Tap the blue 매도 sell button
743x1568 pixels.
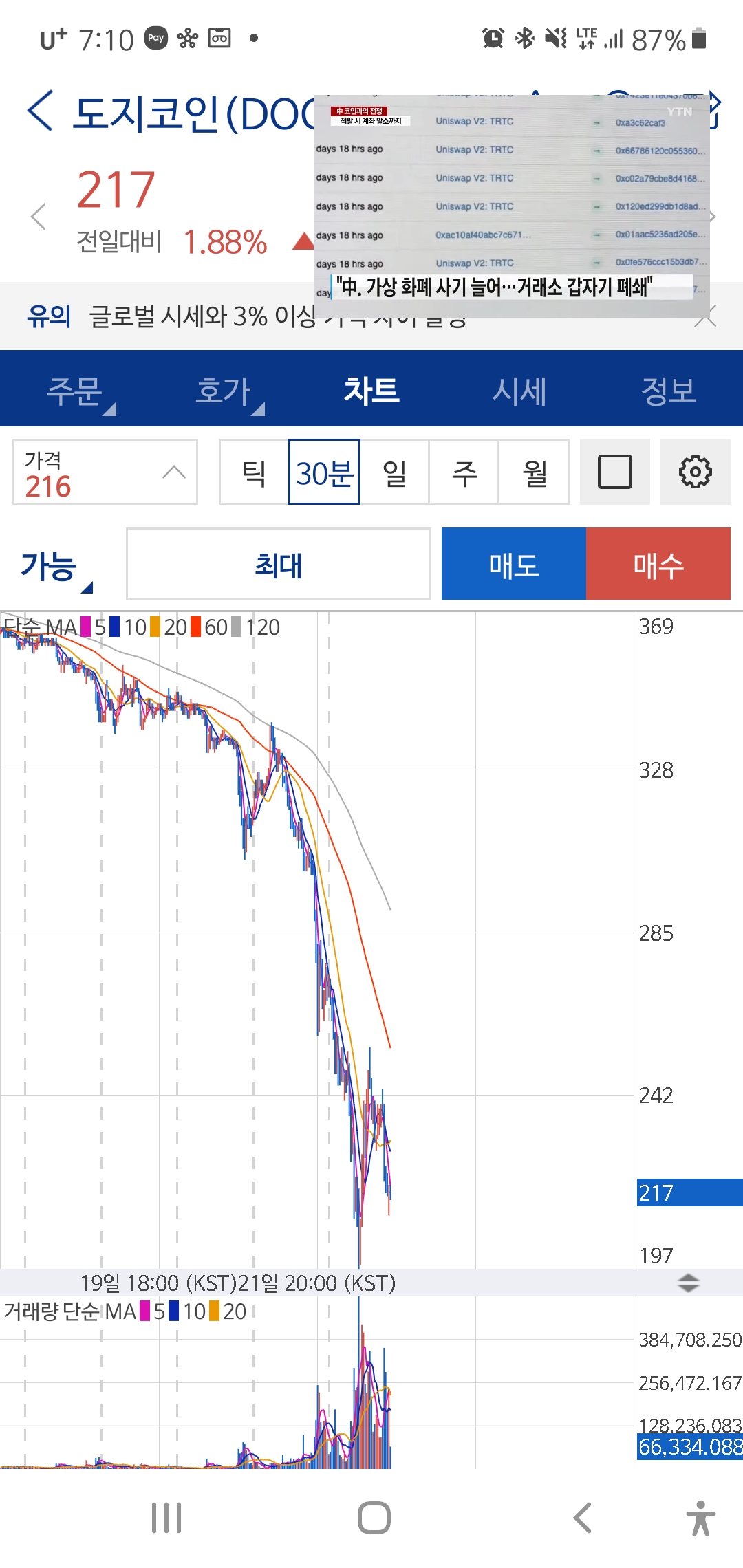[x=514, y=564]
